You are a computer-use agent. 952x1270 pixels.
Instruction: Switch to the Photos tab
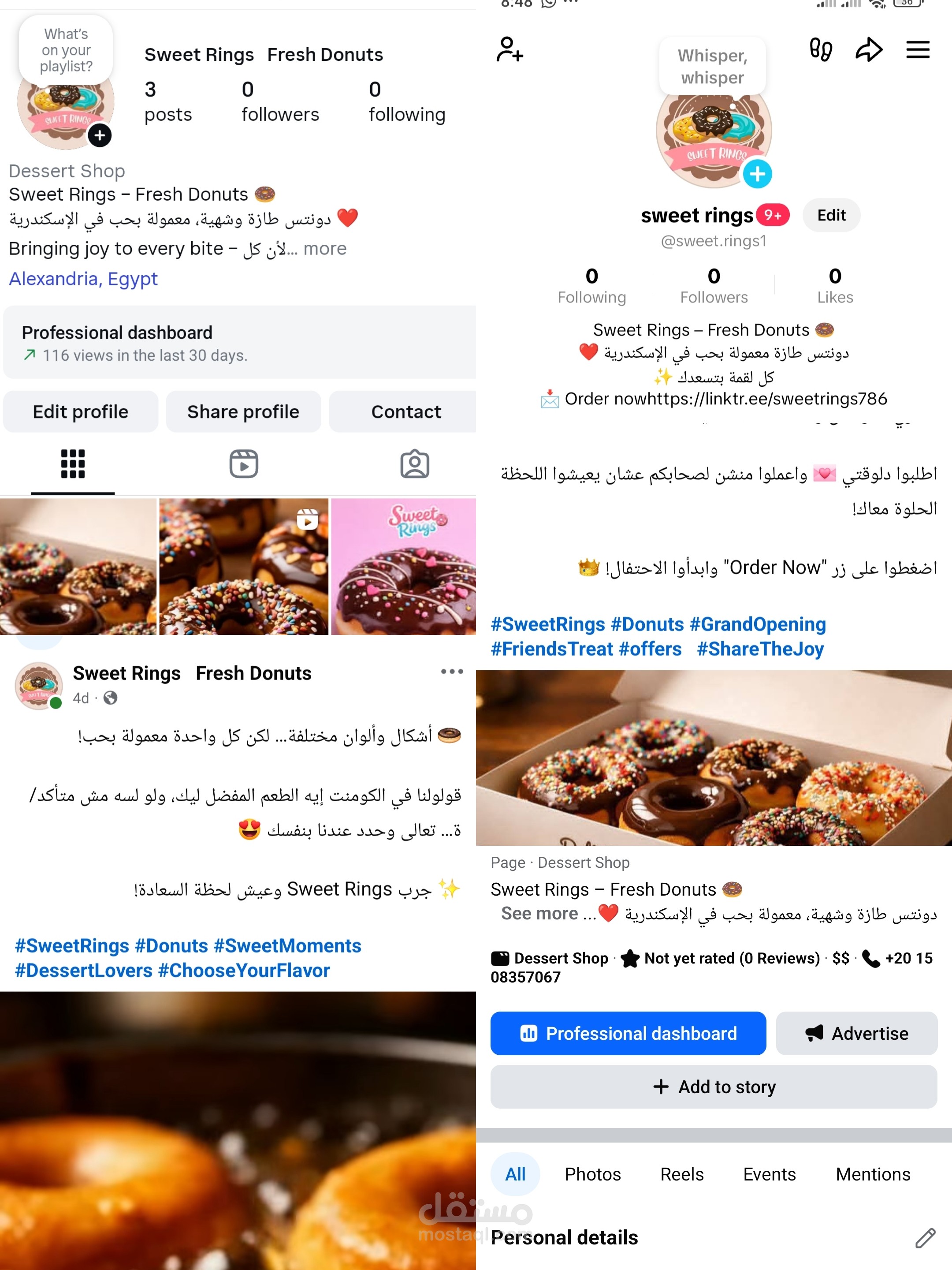coord(592,1174)
